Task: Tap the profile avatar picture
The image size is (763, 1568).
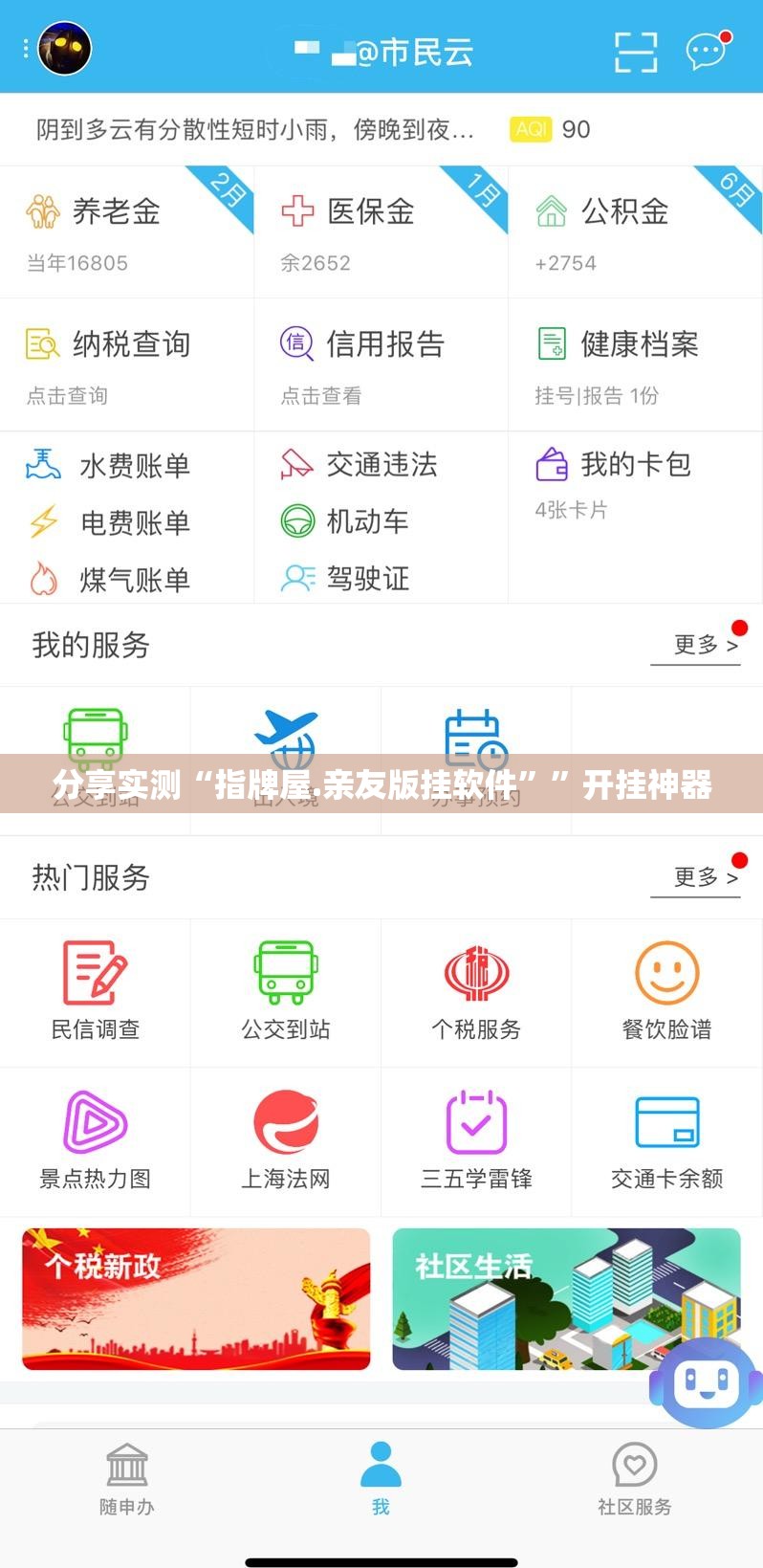Action: [x=64, y=48]
